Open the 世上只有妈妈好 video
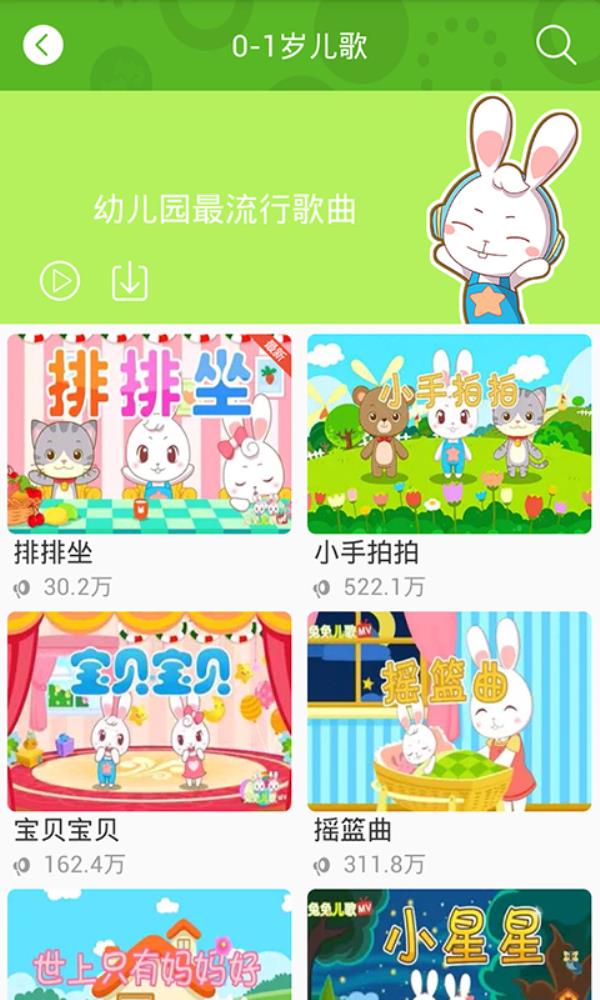The height and width of the screenshot is (1000, 600). [150, 945]
